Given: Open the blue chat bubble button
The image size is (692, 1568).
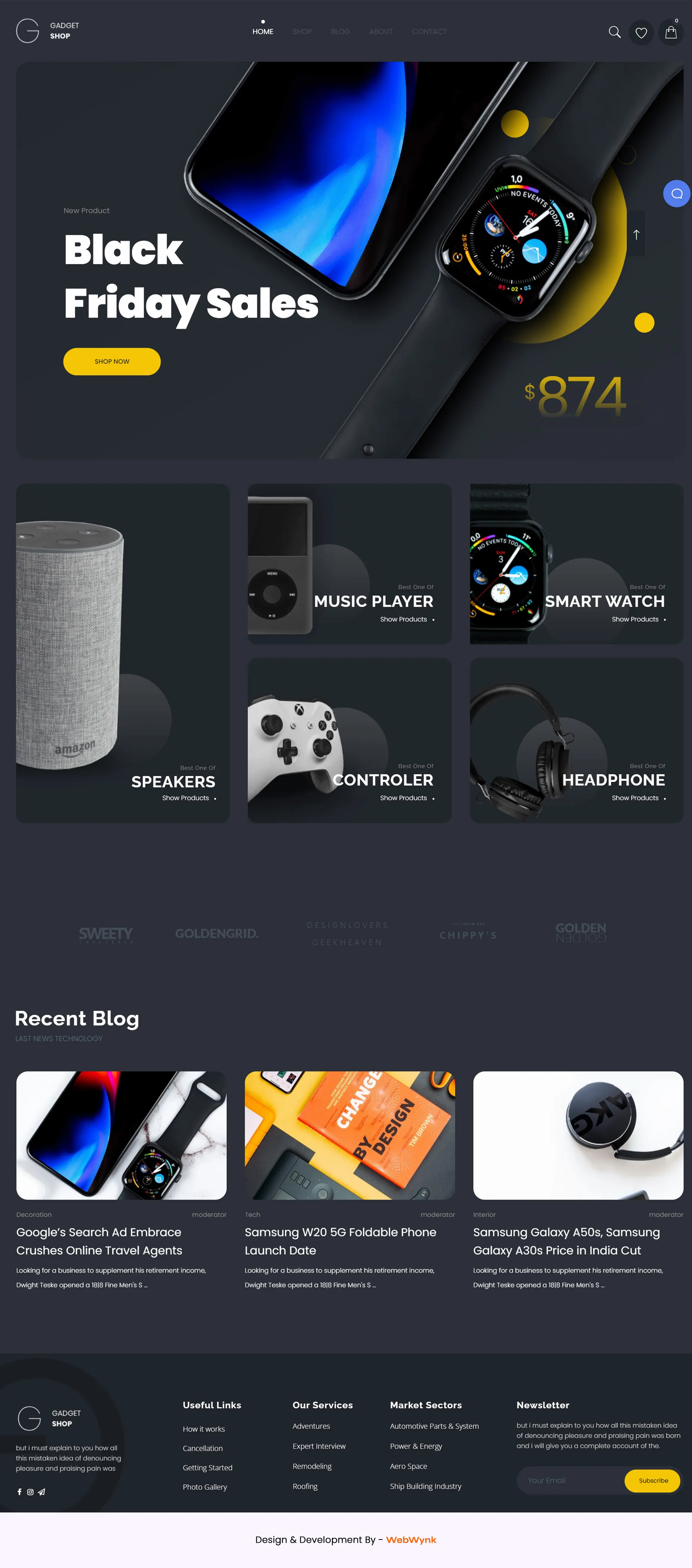Looking at the screenshot, I should pos(676,194).
